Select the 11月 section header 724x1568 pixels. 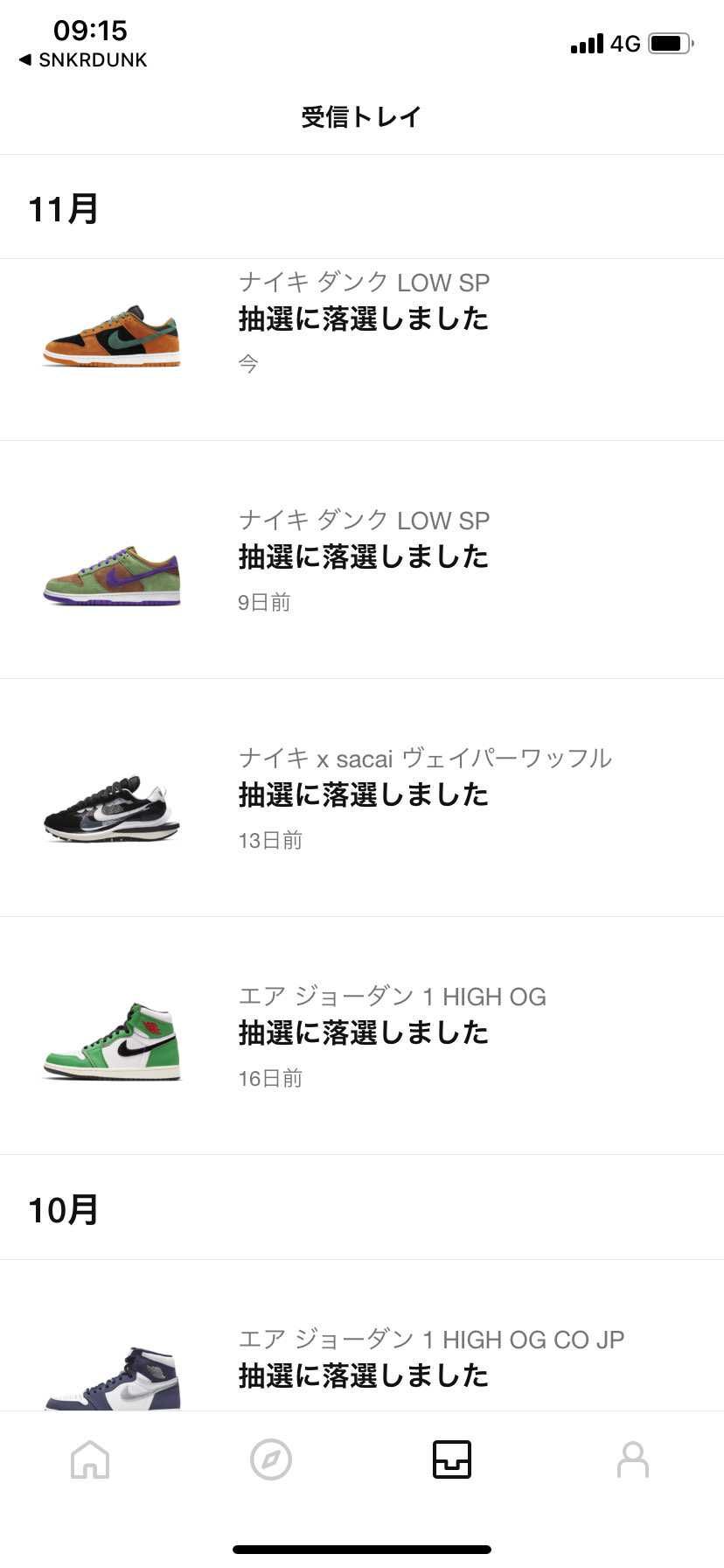tap(63, 208)
